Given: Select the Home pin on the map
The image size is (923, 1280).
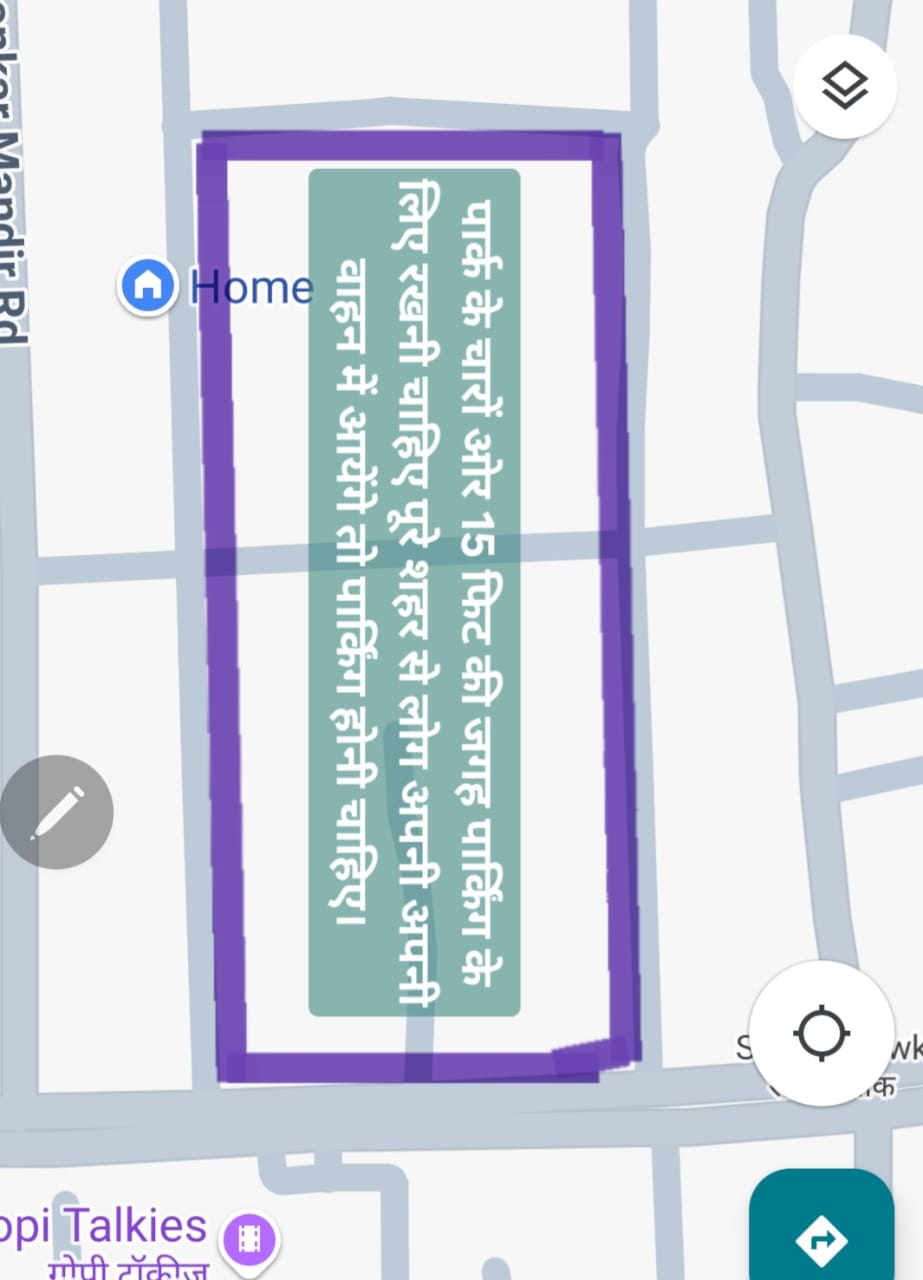Looking at the screenshot, I should (x=149, y=285).
